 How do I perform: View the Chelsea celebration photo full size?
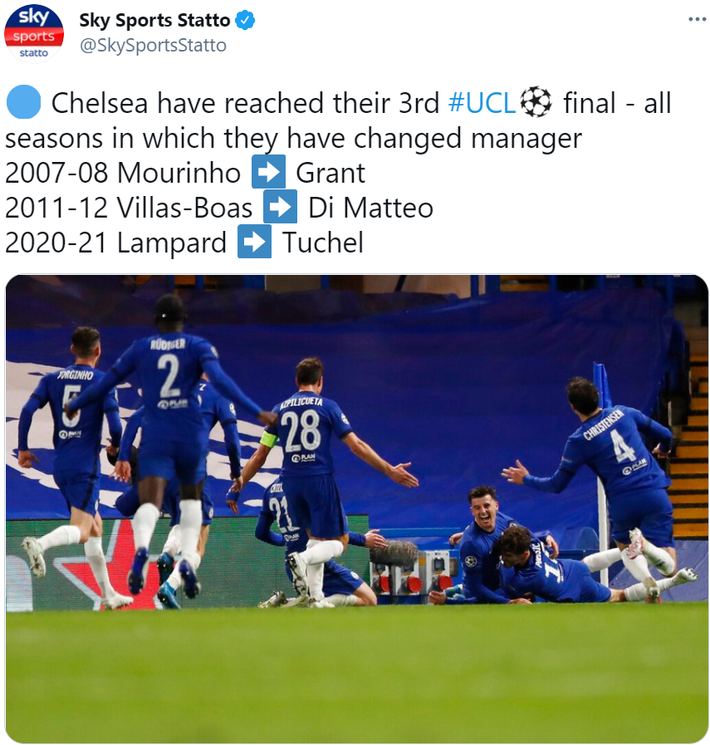point(356,510)
